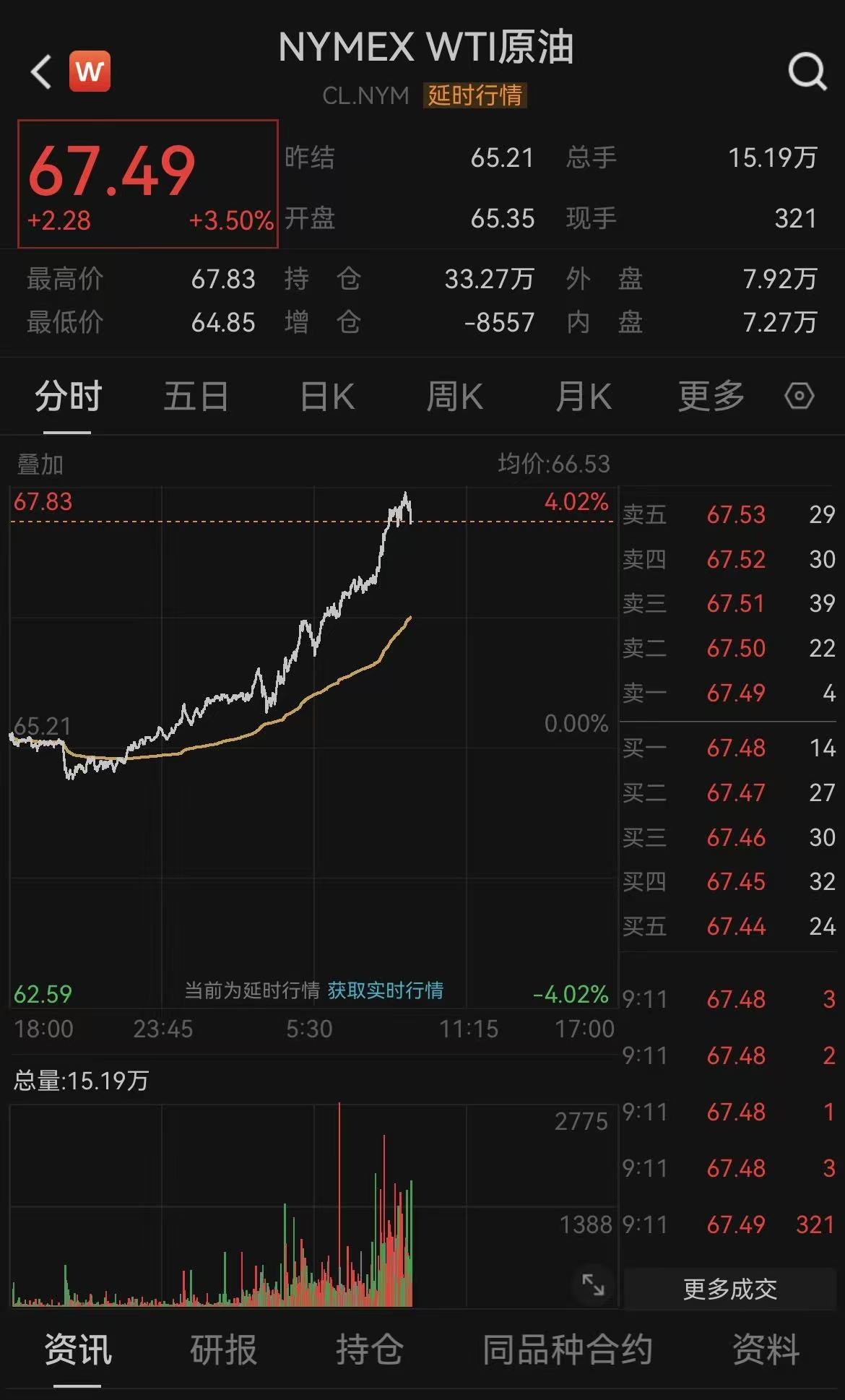845x1400 pixels.
Task: View the 同品种合约 tab
Action: click(567, 1349)
